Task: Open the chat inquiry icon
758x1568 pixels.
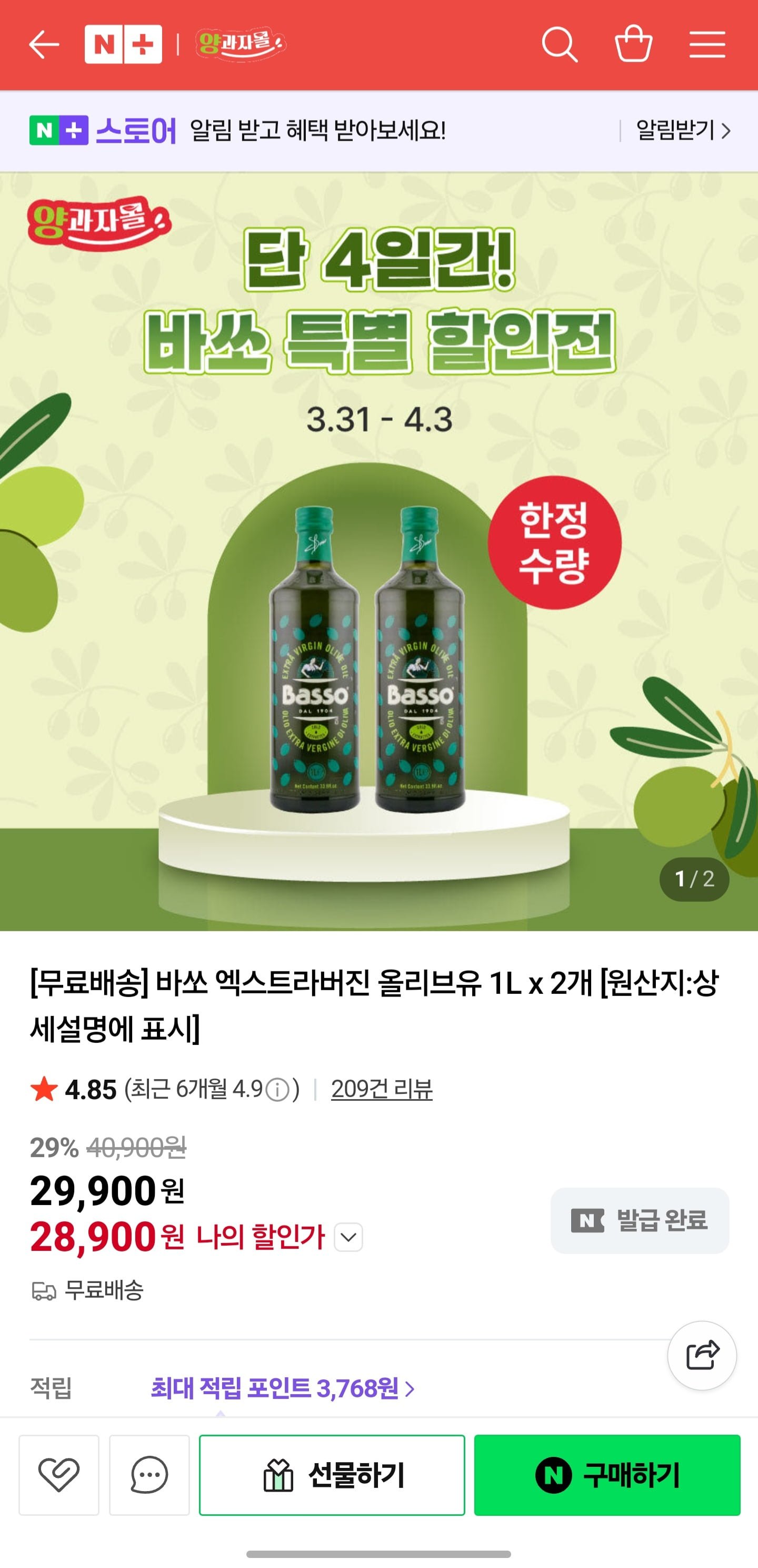Action: (x=149, y=1474)
